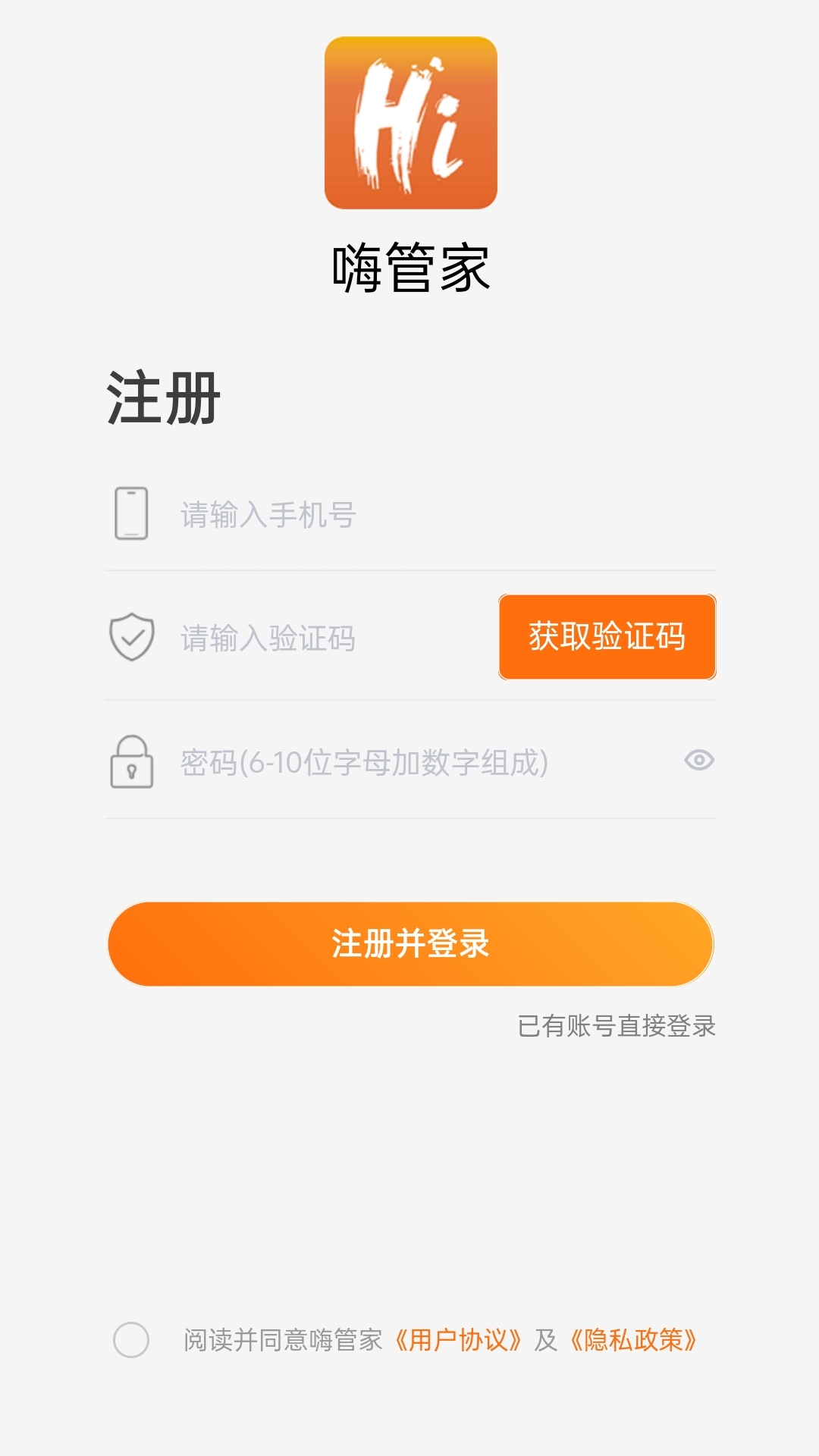Tap the 注册并登录 button
Screen dimensions: 819x1456
point(410,944)
